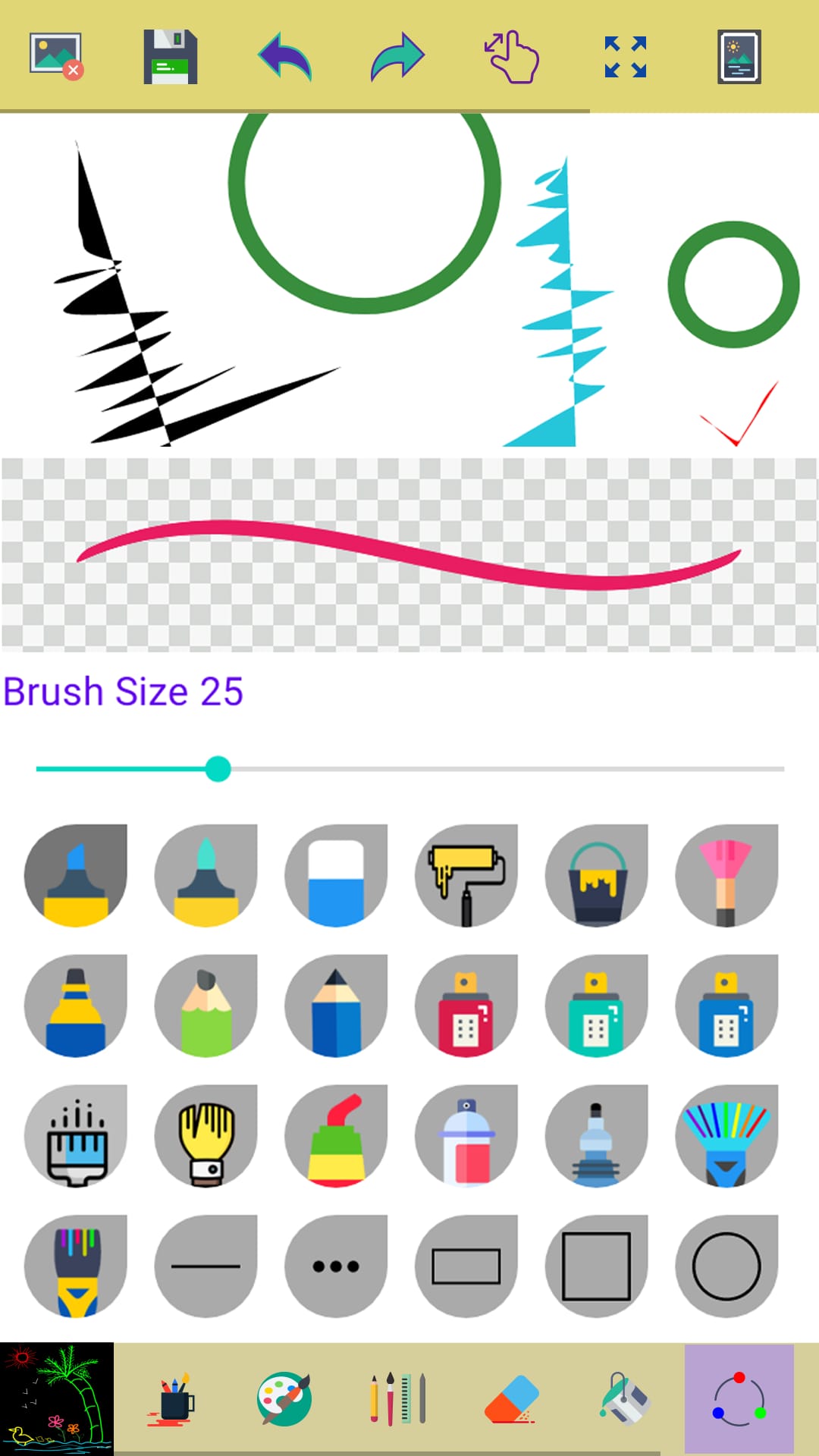Viewport: 819px width, 1456px height.
Task: Pick the rainbow fan brush
Action: [726, 1135]
